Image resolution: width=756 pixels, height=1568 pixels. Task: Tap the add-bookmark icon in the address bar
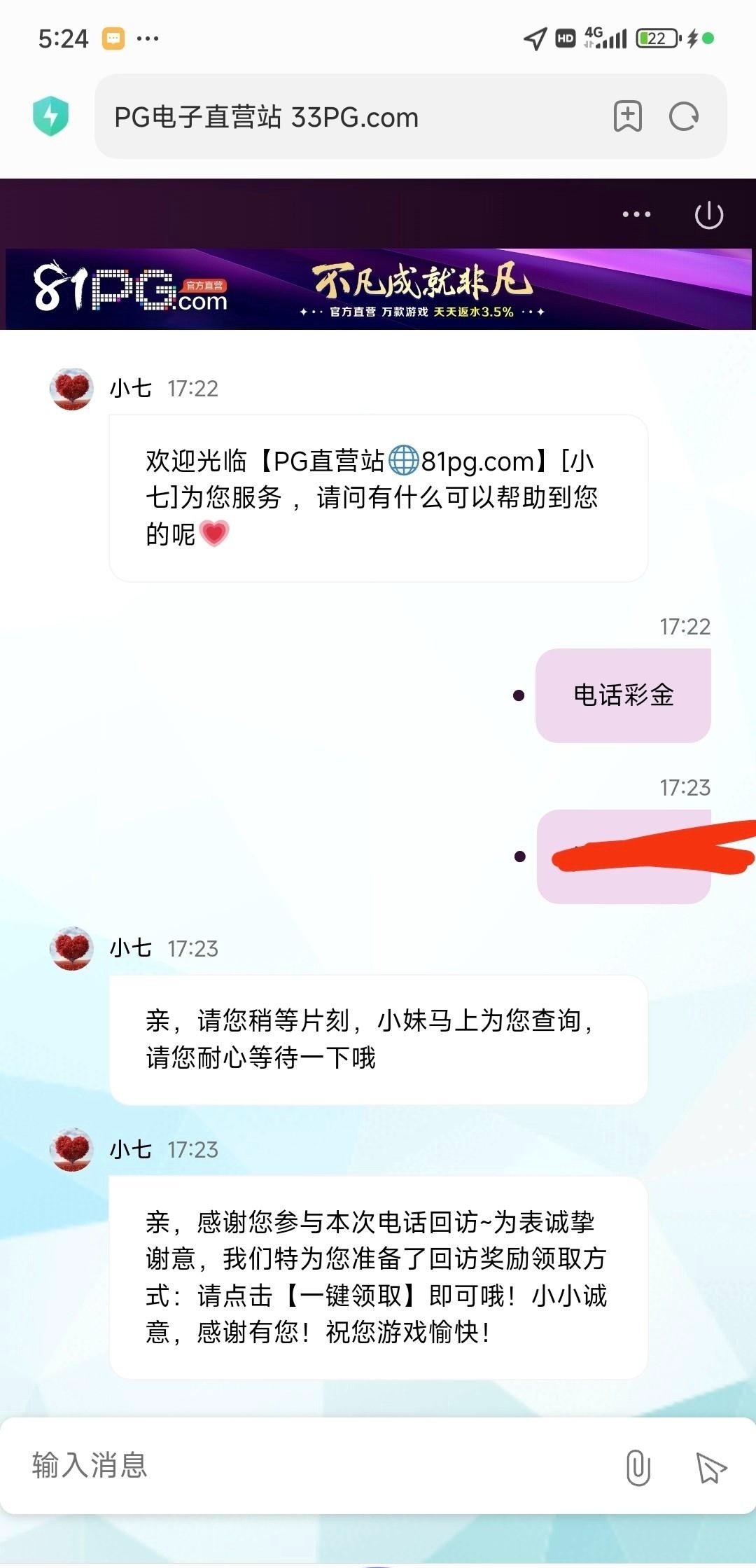tap(628, 116)
